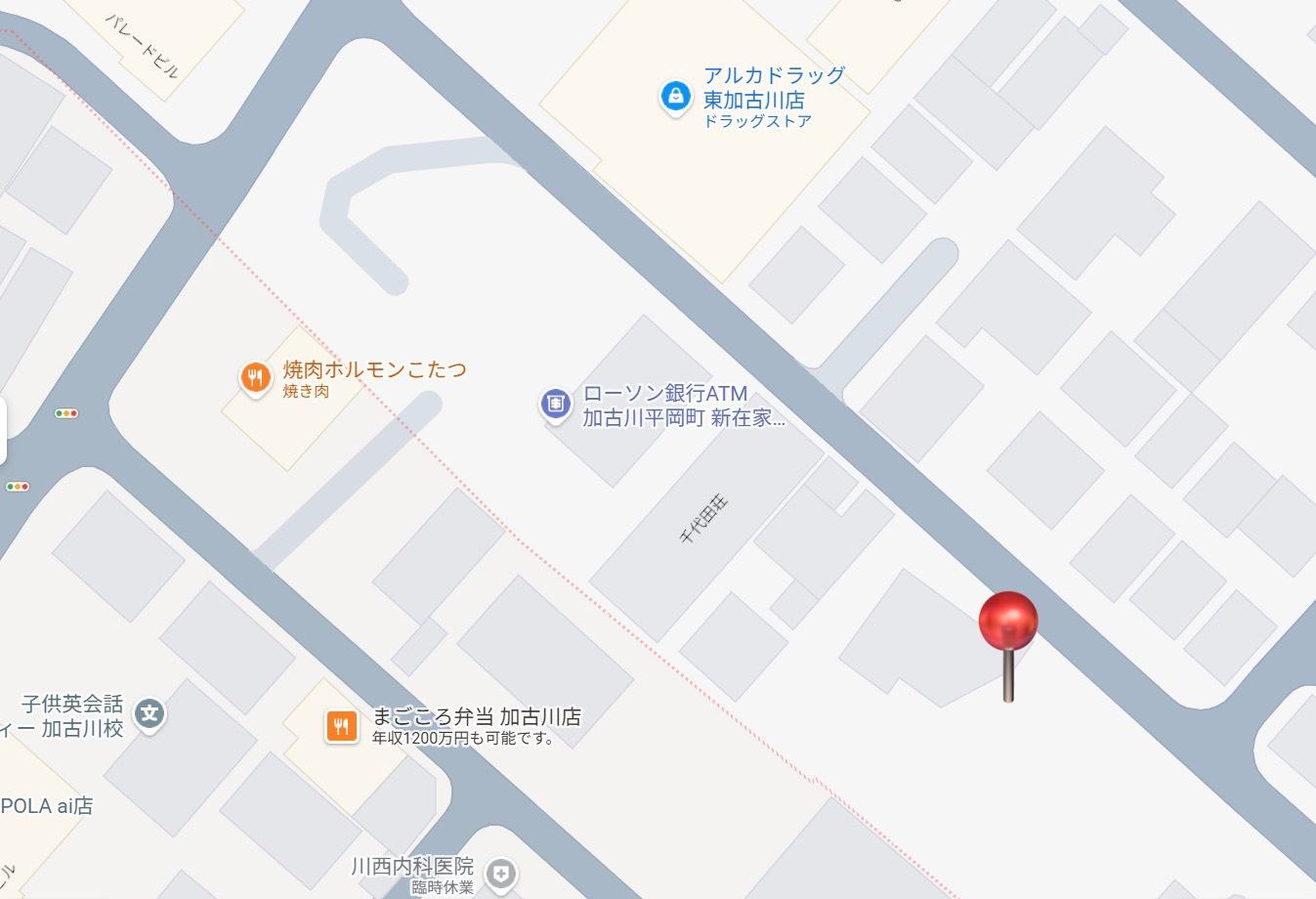The height and width of the screenshot is (899, 1316).
Task: Select 焼肉ホルモンこたつ restaurant marker
Action: point(255,377)
